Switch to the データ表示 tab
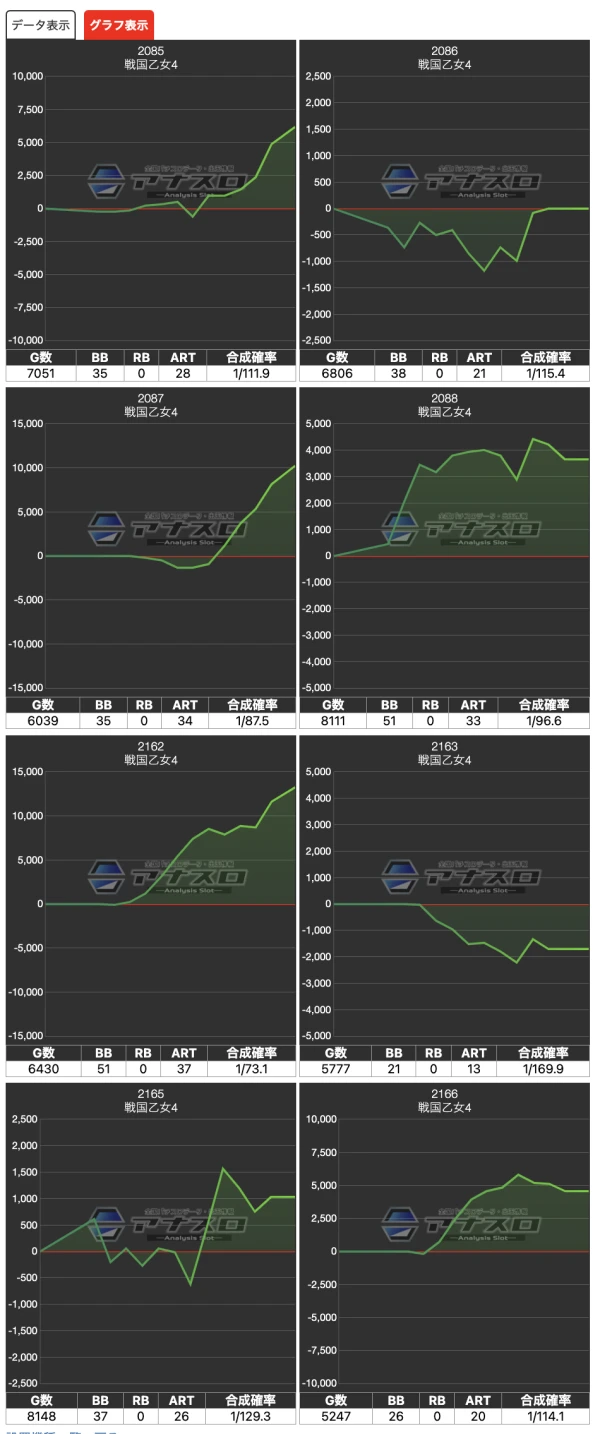The width and height of the screenshot is (600, 1434). tap(41, 25)
